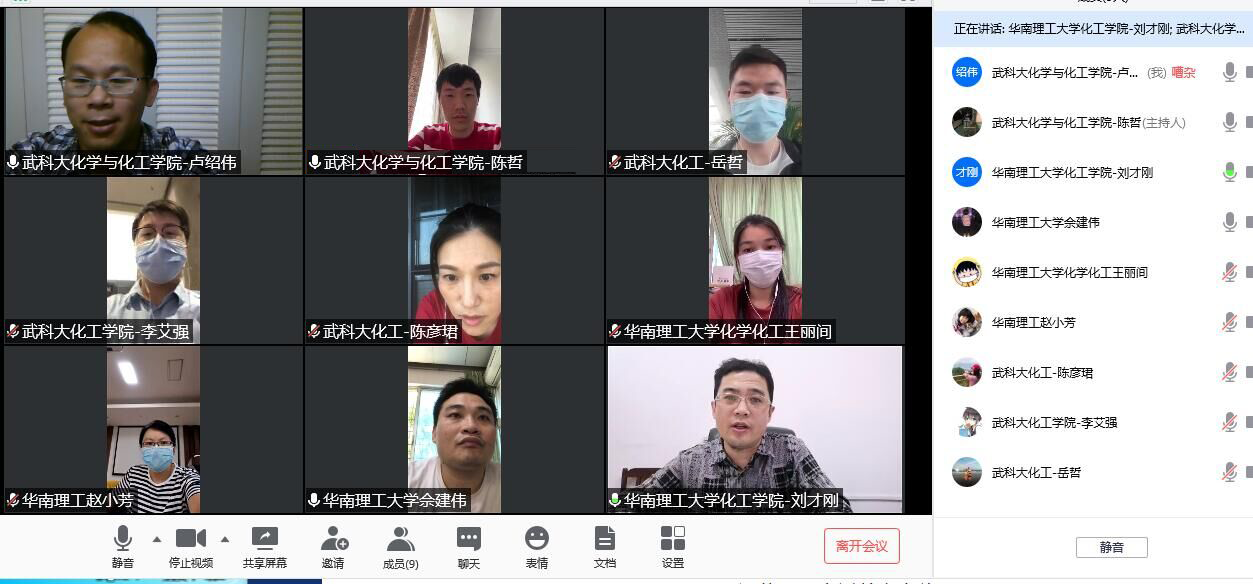Tap the video tile of 武科大化工-陈彦珺
The height and width of the screenshot is (584, 1253).
tap(454, 260)
